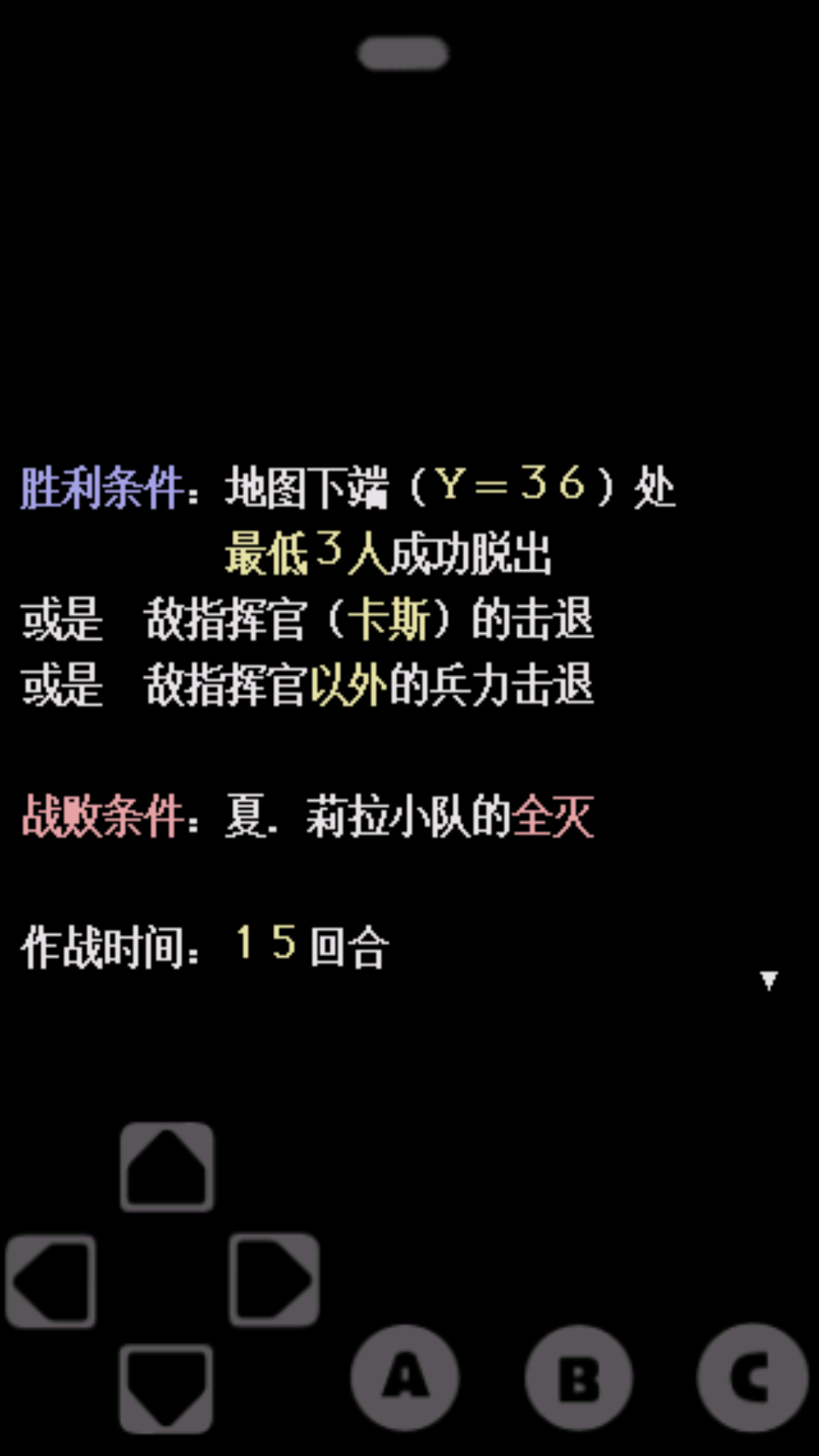This screenshot has height=1456, width=819.
Task: Open the emulator menu pill at top
Action: pyautogui.click(x=403, y=54)
